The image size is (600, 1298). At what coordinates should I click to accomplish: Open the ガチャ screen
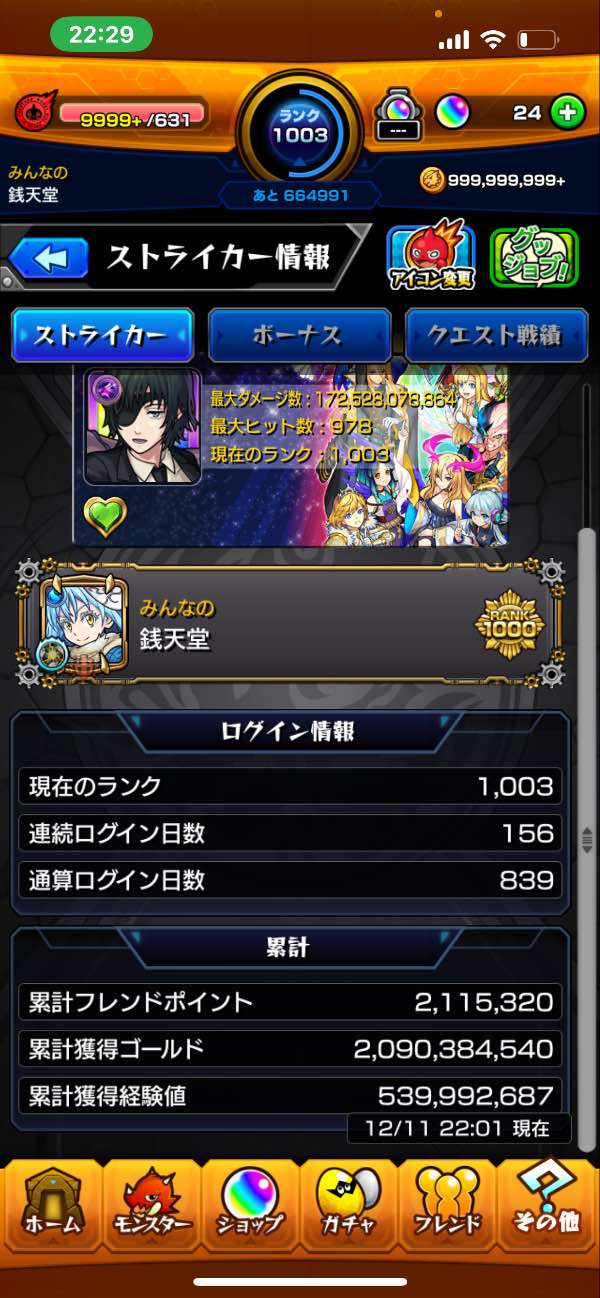pos(347,1204)
